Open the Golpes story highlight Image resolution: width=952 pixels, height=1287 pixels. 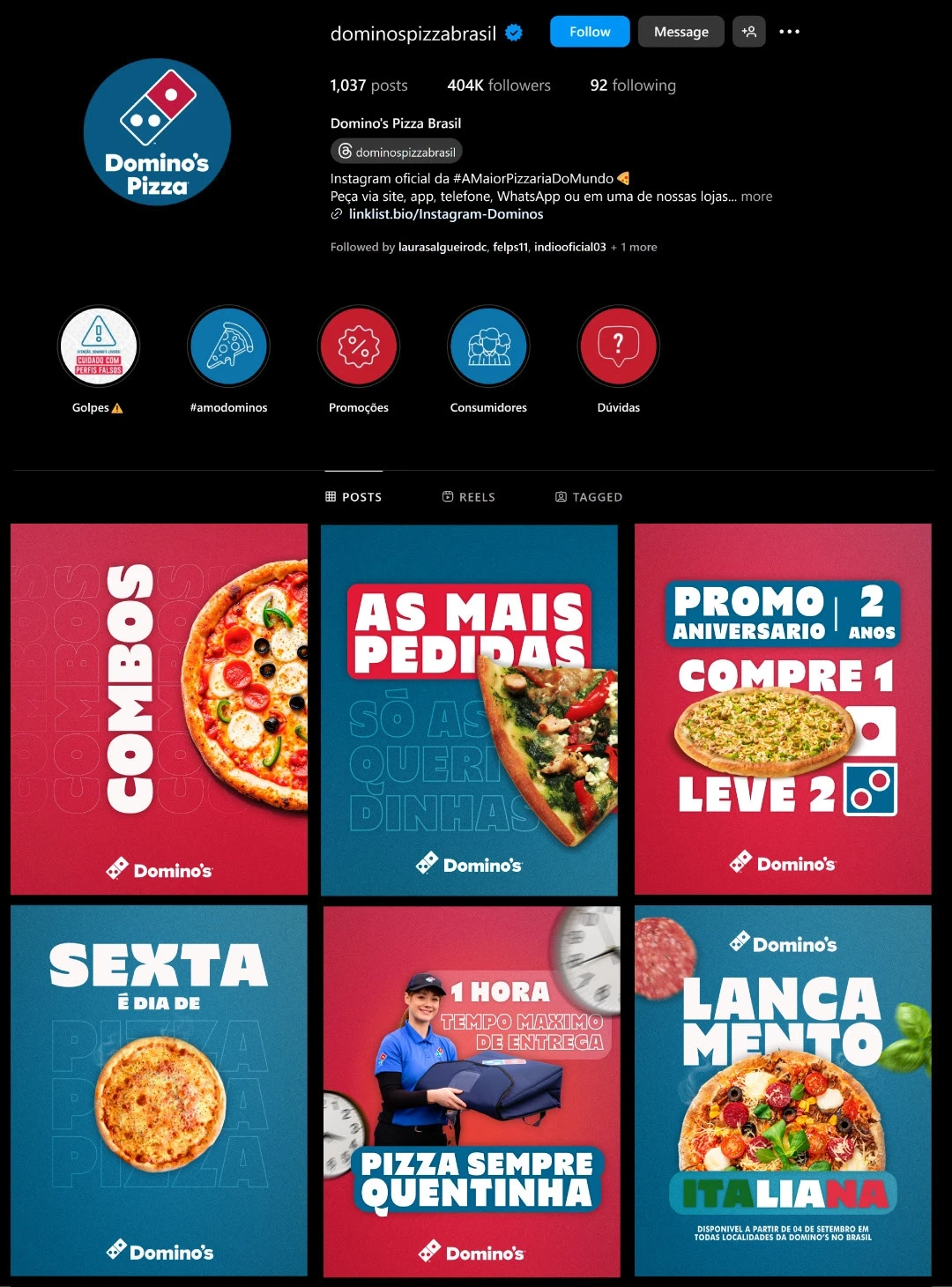pos(98,346)
